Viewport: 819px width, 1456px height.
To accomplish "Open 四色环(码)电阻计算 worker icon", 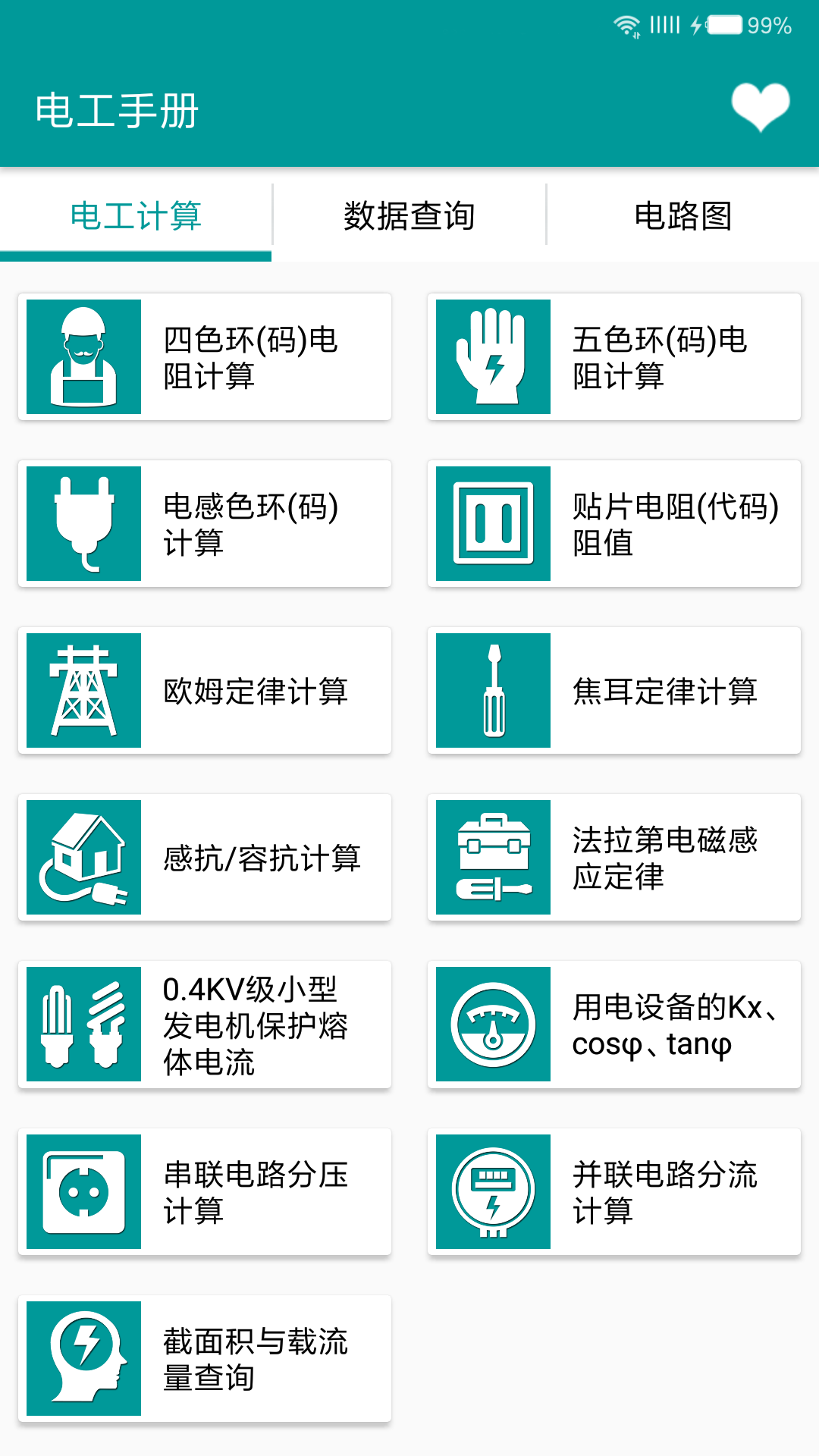I will pyautogui.click(x=83, y=355).
